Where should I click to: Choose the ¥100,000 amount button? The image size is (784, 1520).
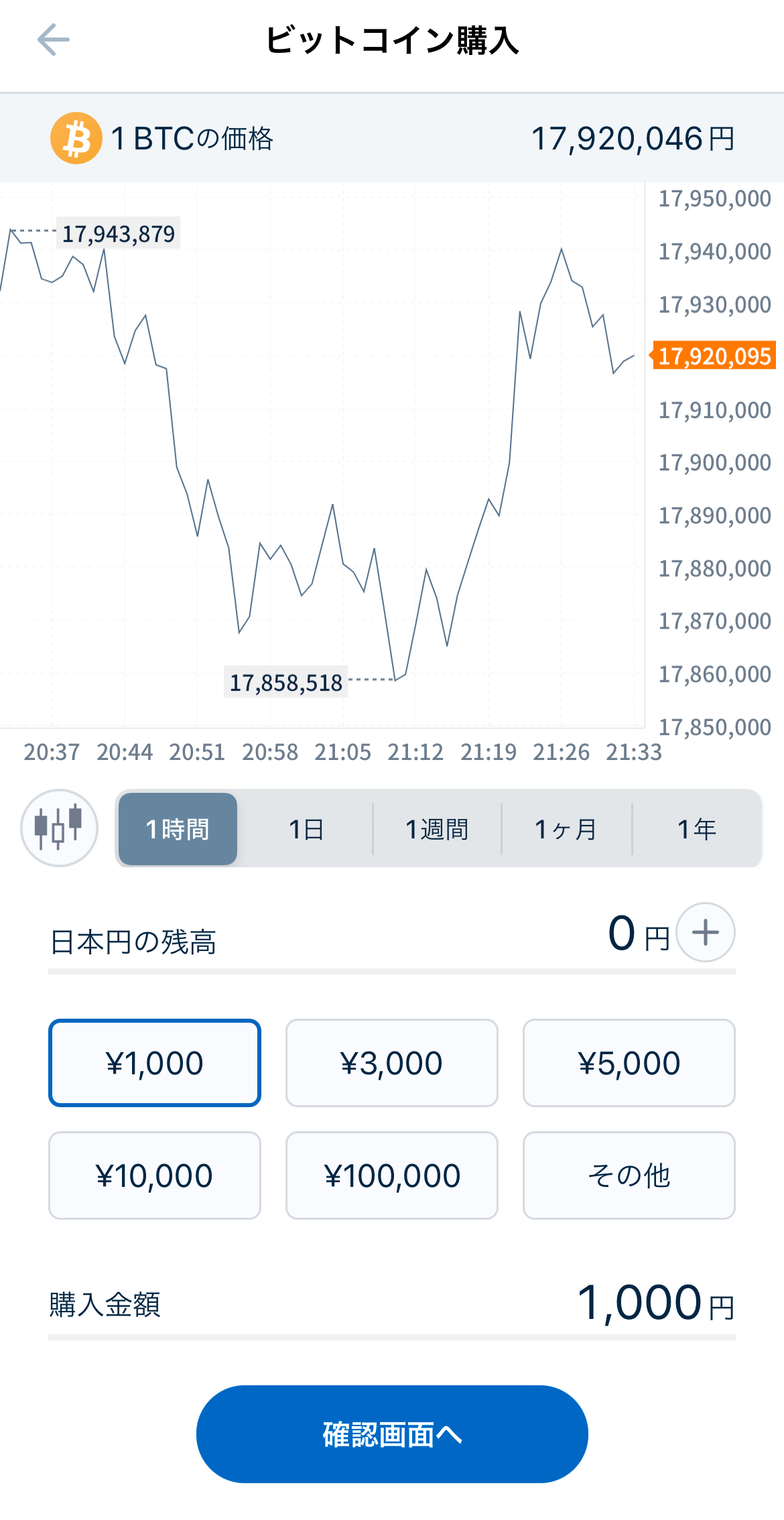point(391,1176)
